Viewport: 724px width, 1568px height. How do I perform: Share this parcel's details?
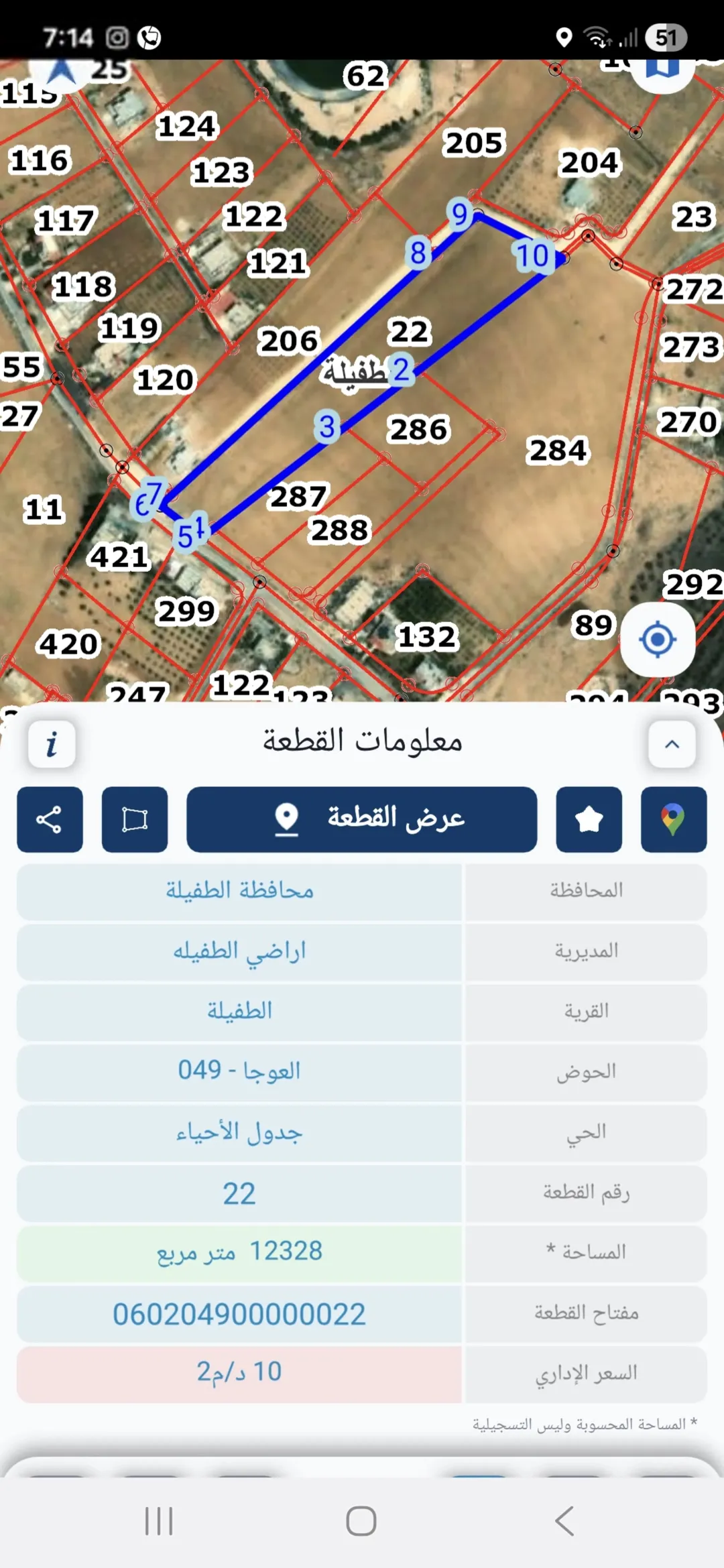point(50,819)
